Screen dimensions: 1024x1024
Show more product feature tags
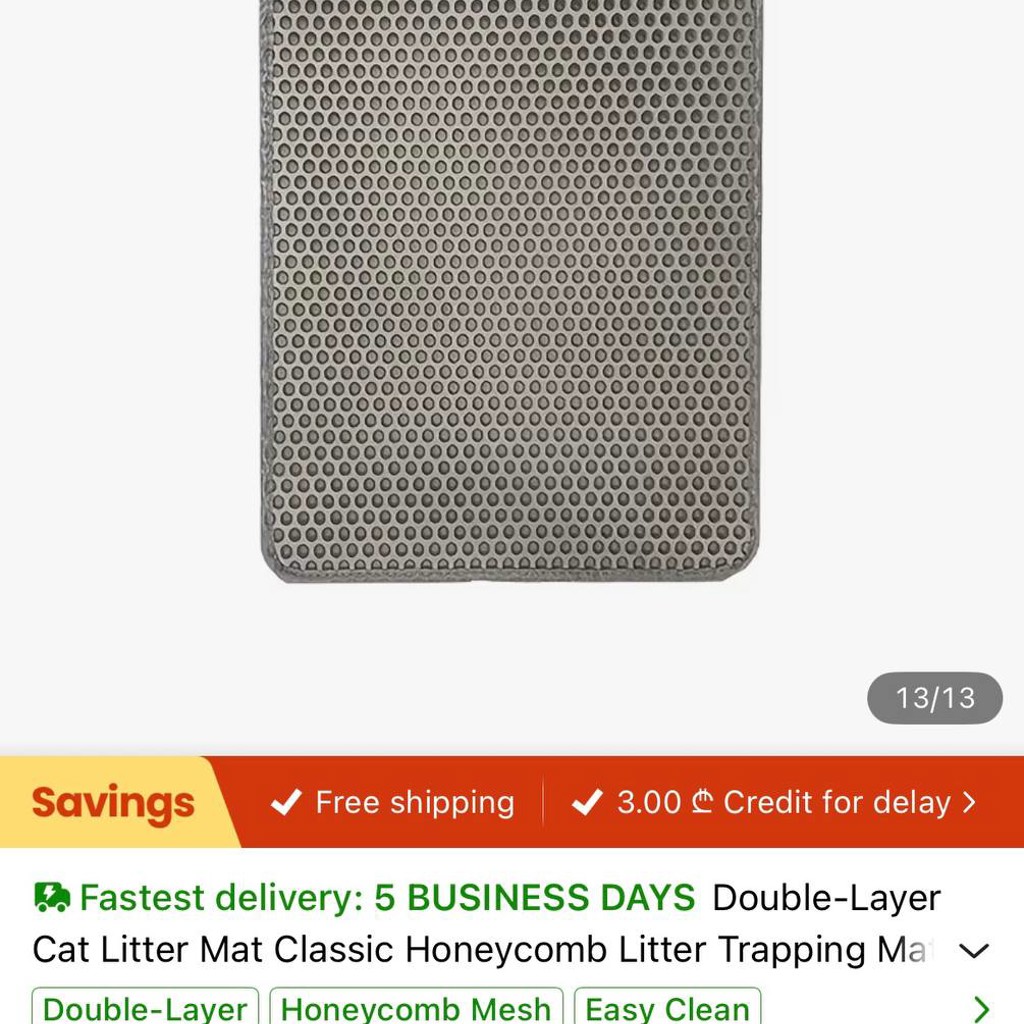(981, 1008)
